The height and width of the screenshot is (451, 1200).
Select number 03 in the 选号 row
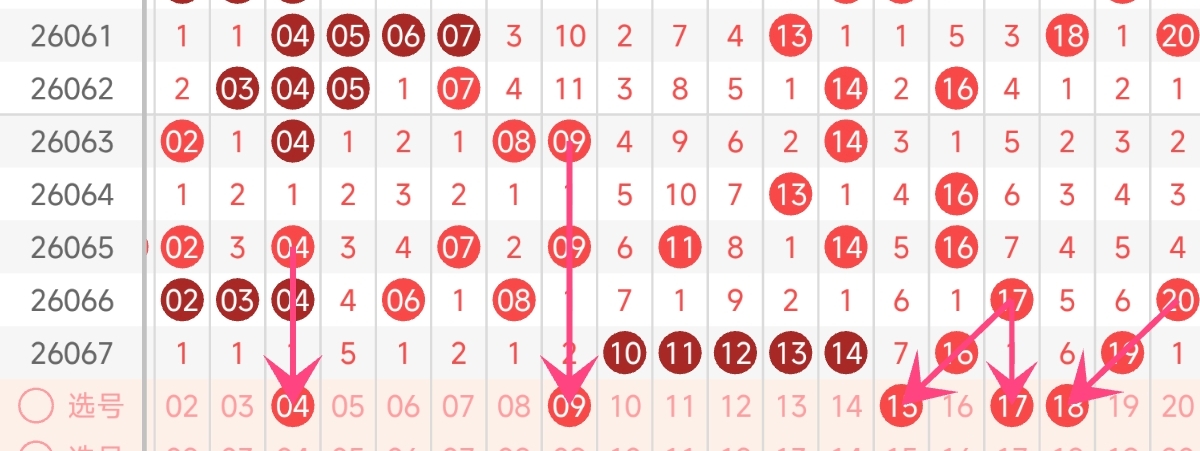pos(237,406)
